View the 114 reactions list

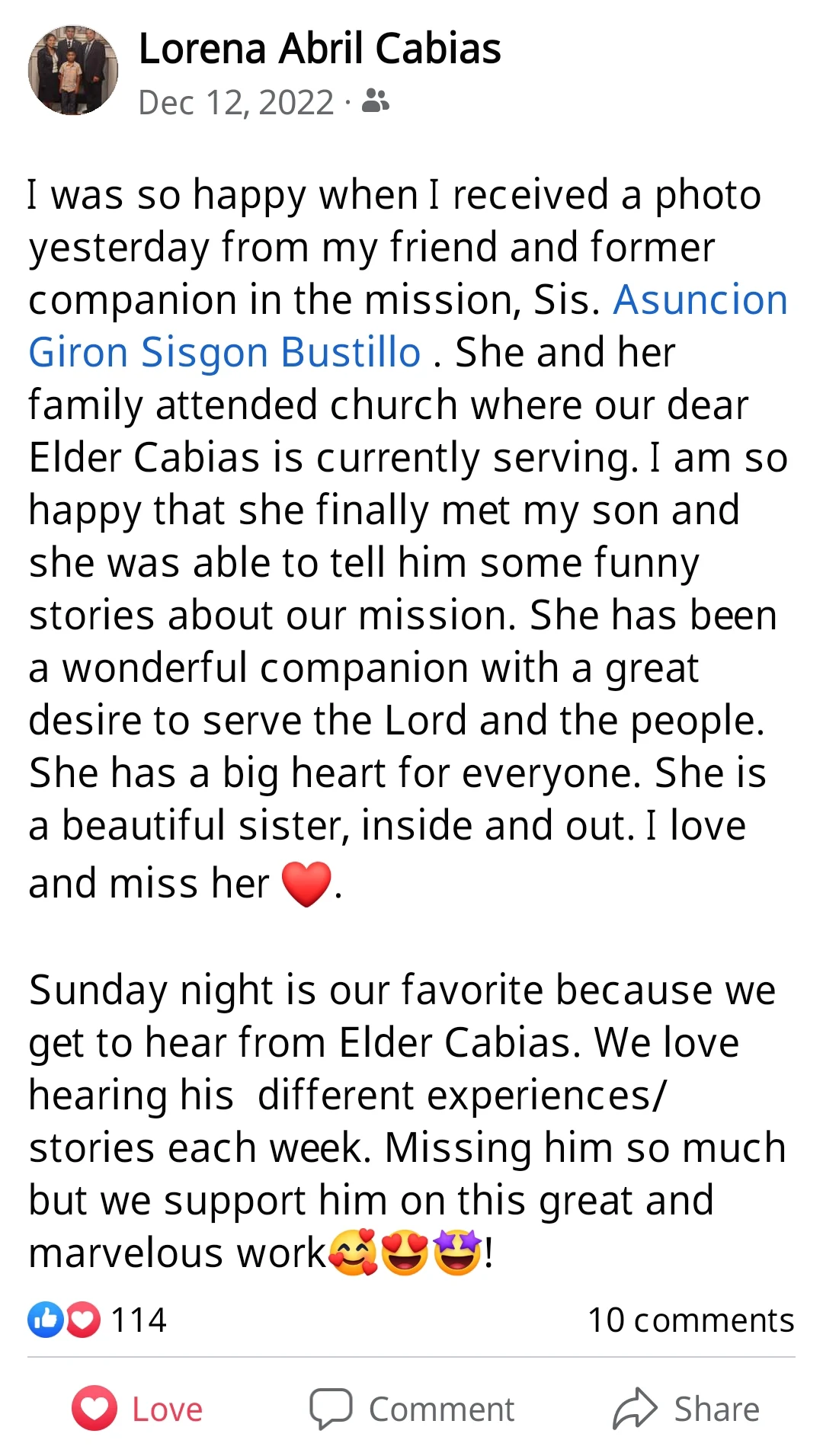98,1320
